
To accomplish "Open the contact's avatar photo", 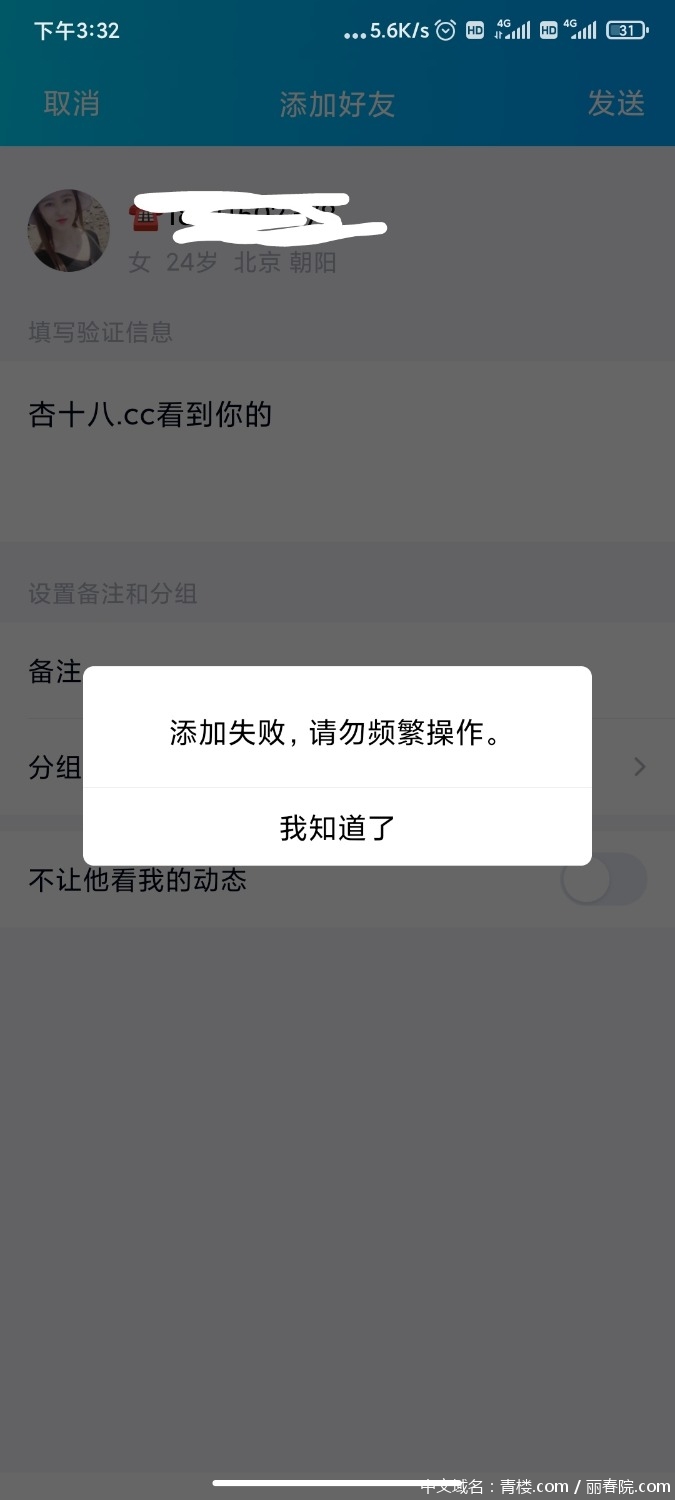I will pyautogui.click(x=68, y=231).
